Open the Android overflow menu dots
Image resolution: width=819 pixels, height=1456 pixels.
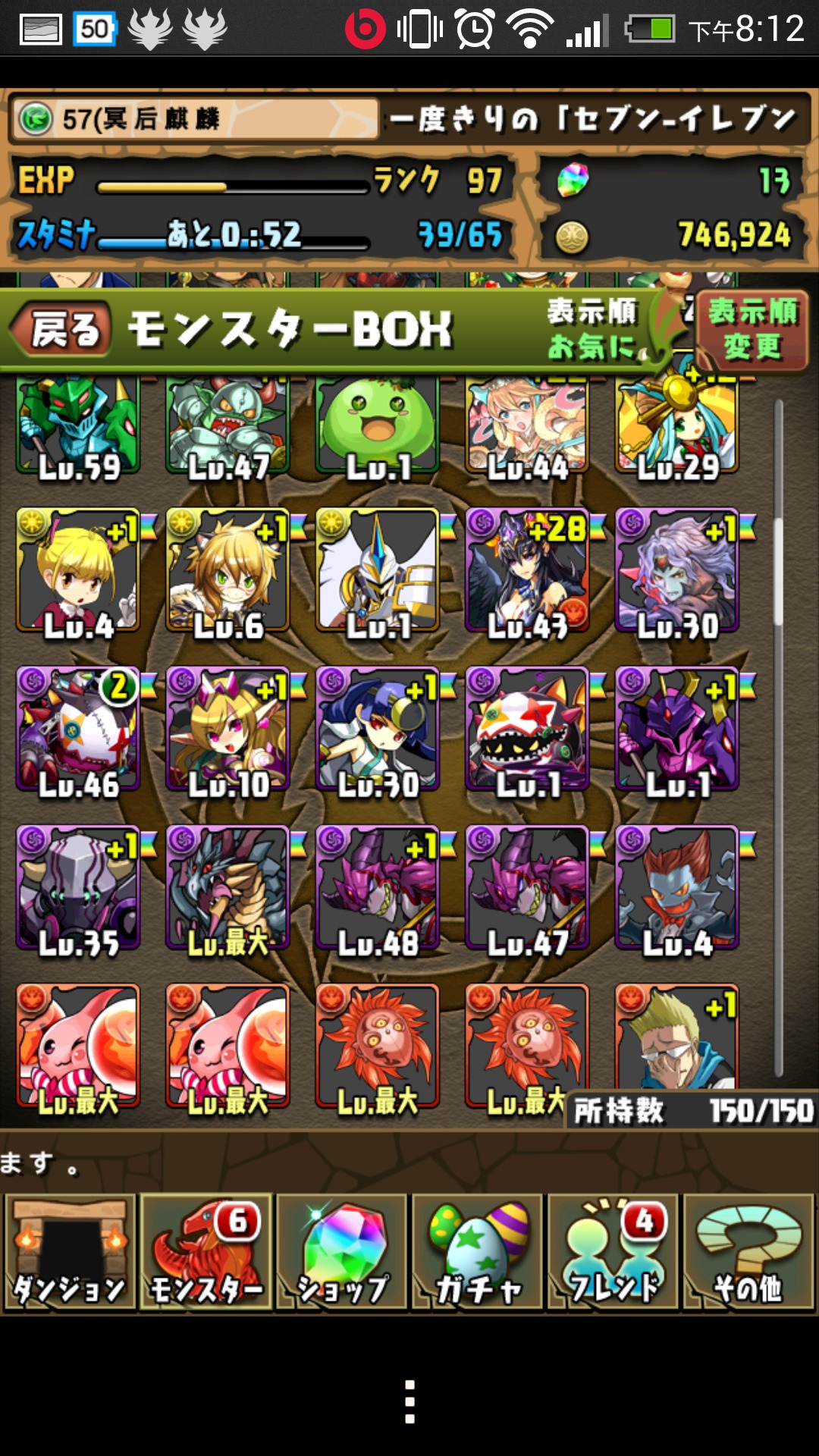409,1401
